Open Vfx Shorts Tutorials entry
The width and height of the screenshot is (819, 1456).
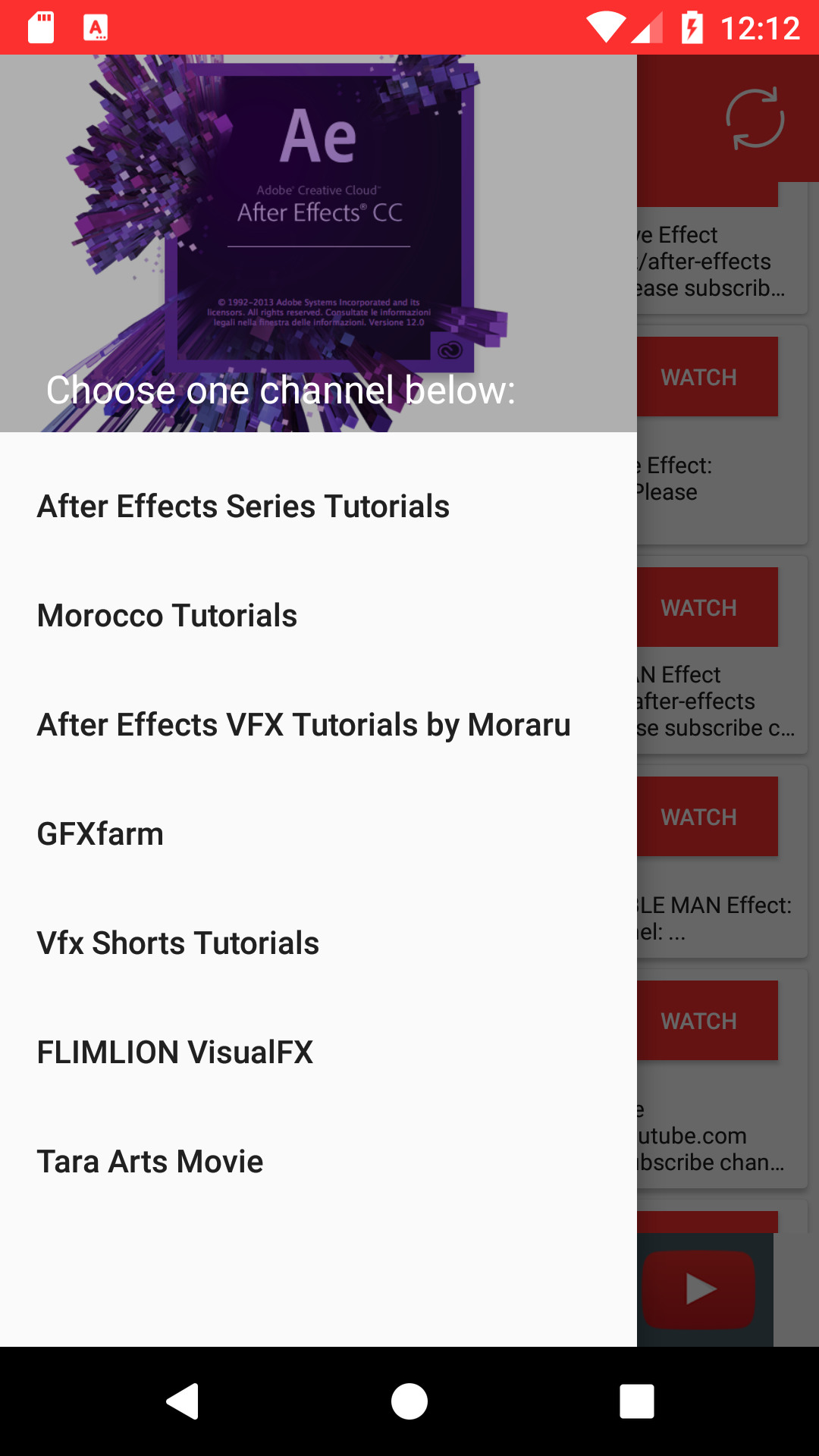pos(178,943)
